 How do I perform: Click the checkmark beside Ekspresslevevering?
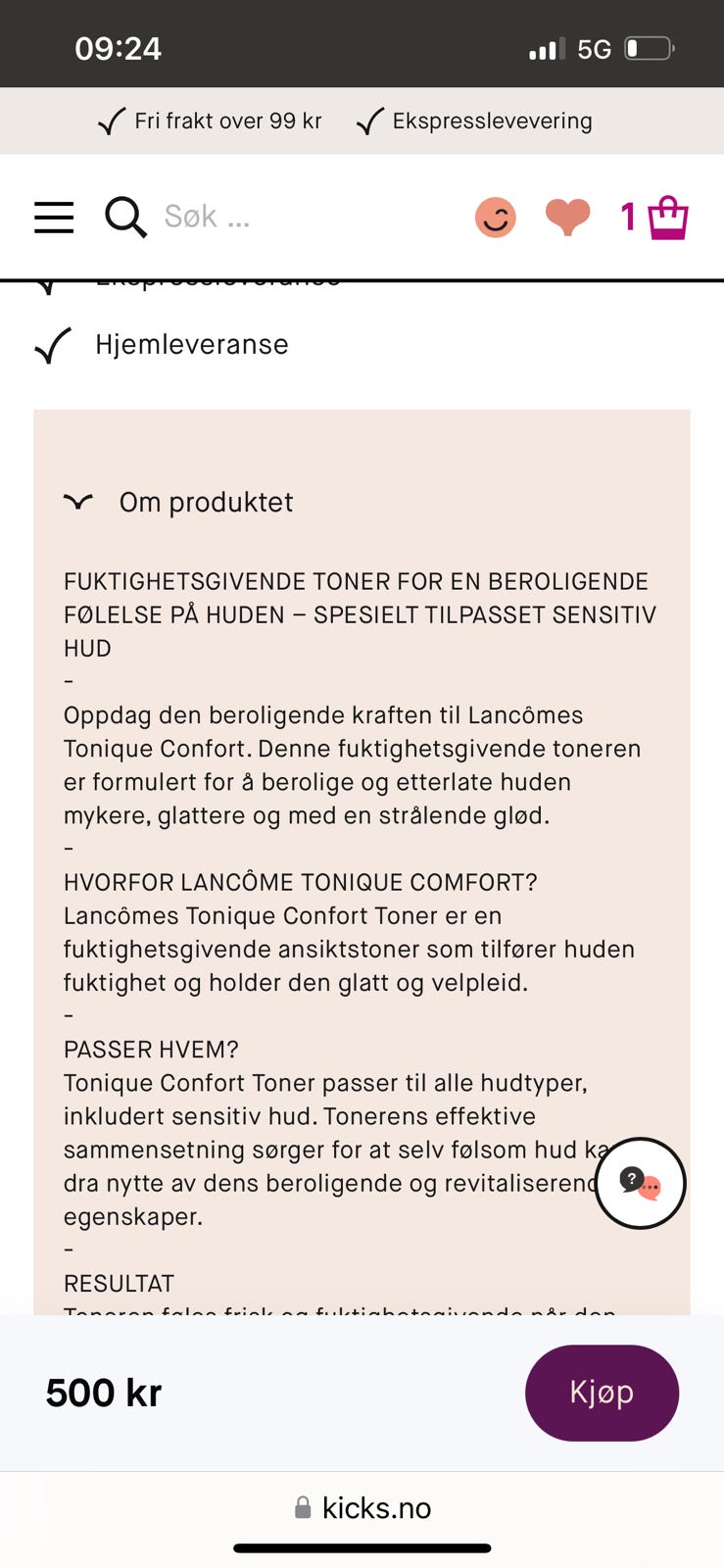coord(369,121)
